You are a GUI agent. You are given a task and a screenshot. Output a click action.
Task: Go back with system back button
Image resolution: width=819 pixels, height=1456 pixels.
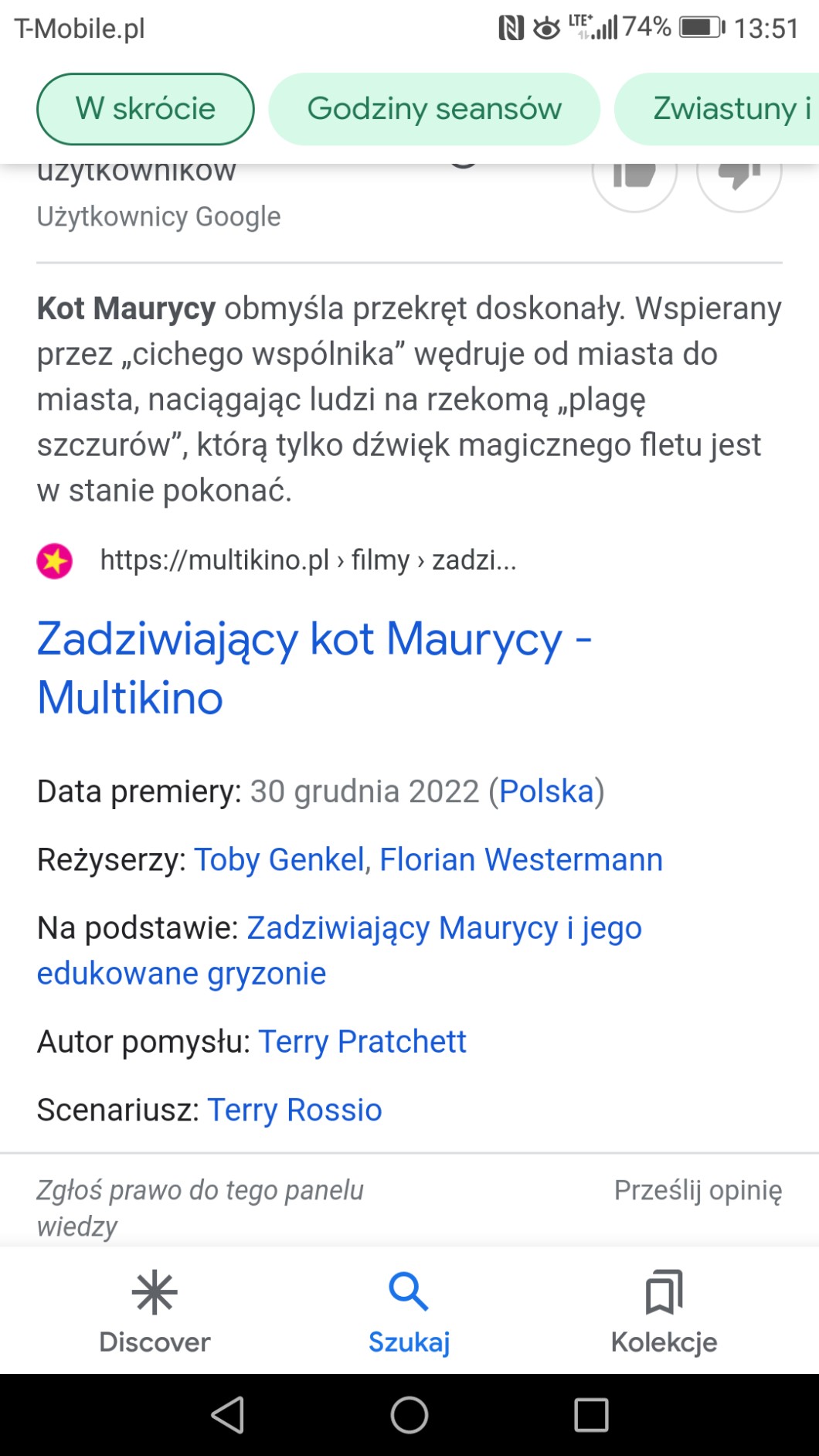click(227, 1415)
